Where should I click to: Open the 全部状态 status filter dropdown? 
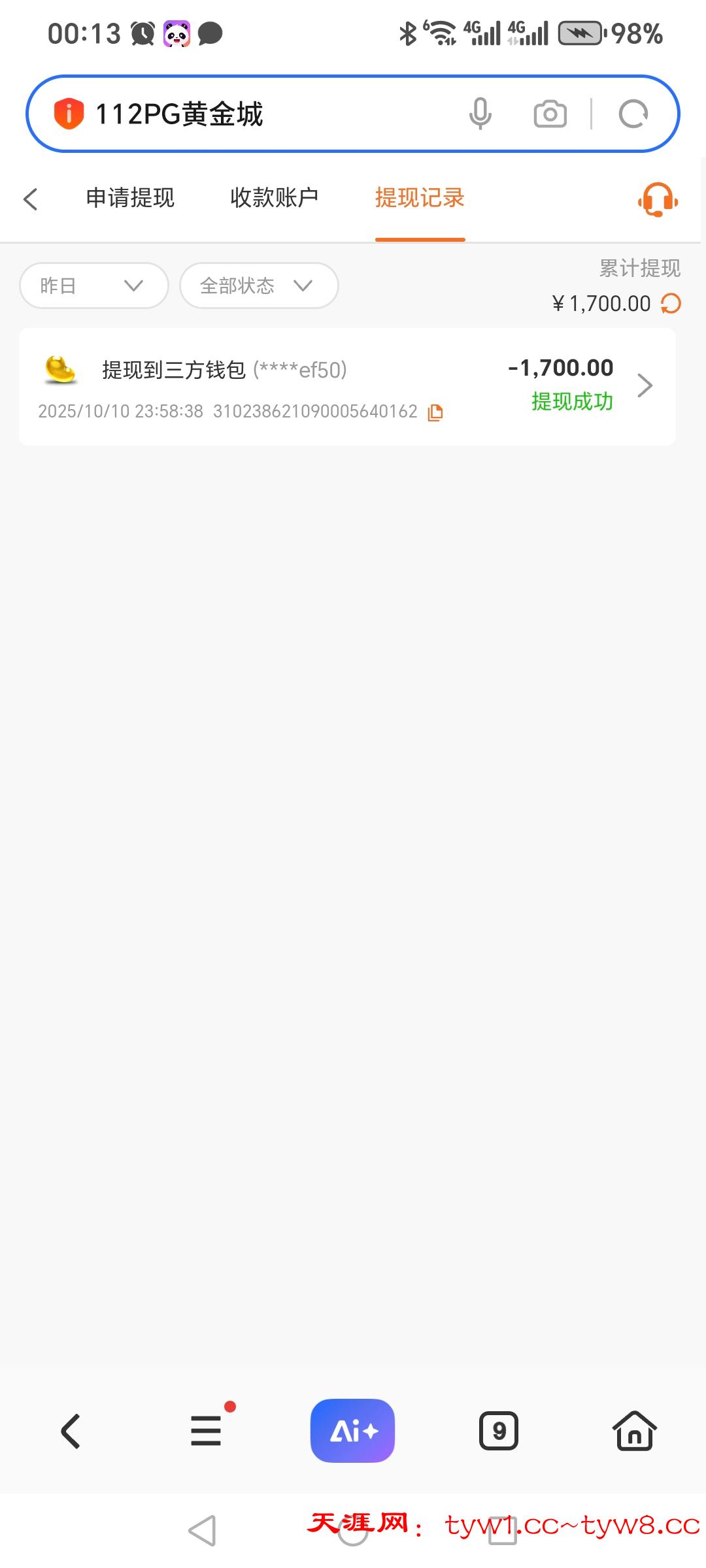point(258,285)
